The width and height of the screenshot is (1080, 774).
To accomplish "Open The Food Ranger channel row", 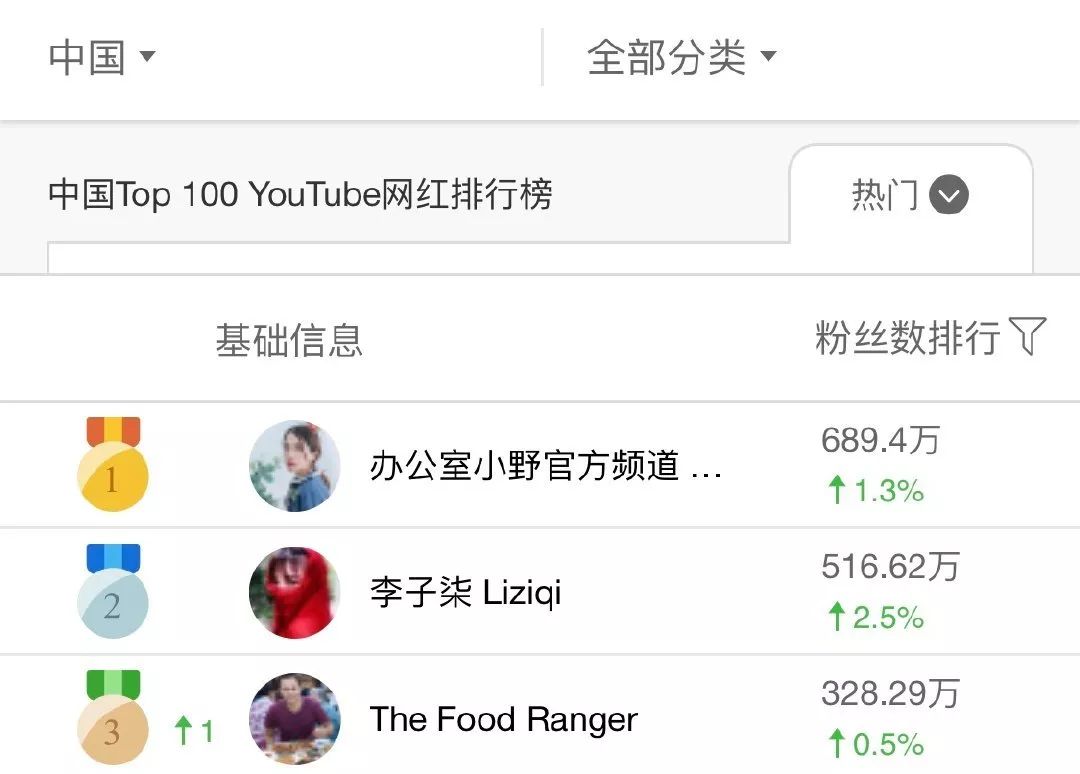I will coord(503,719).
